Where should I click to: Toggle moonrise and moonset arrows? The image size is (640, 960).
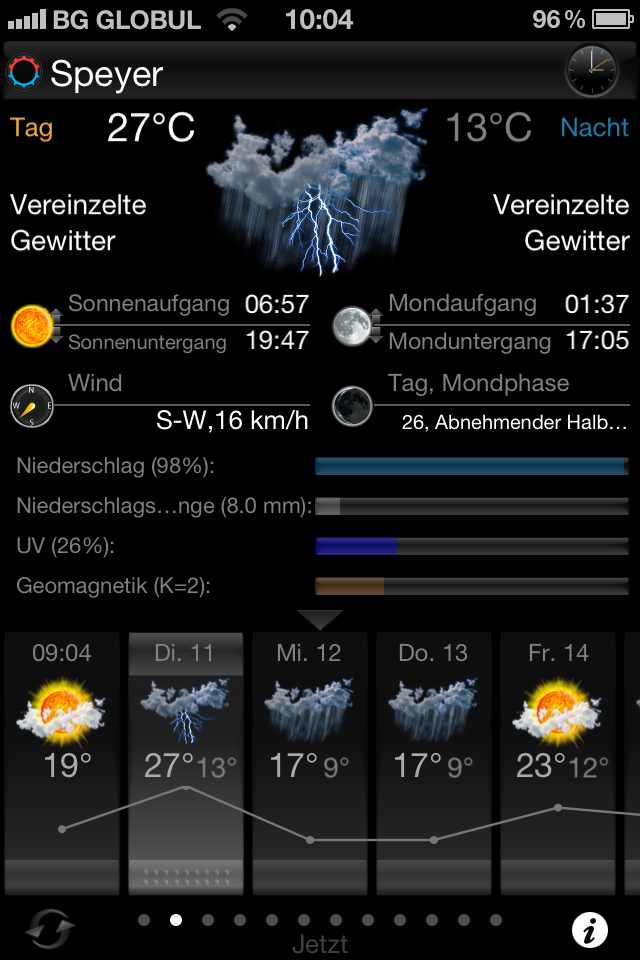376,327
